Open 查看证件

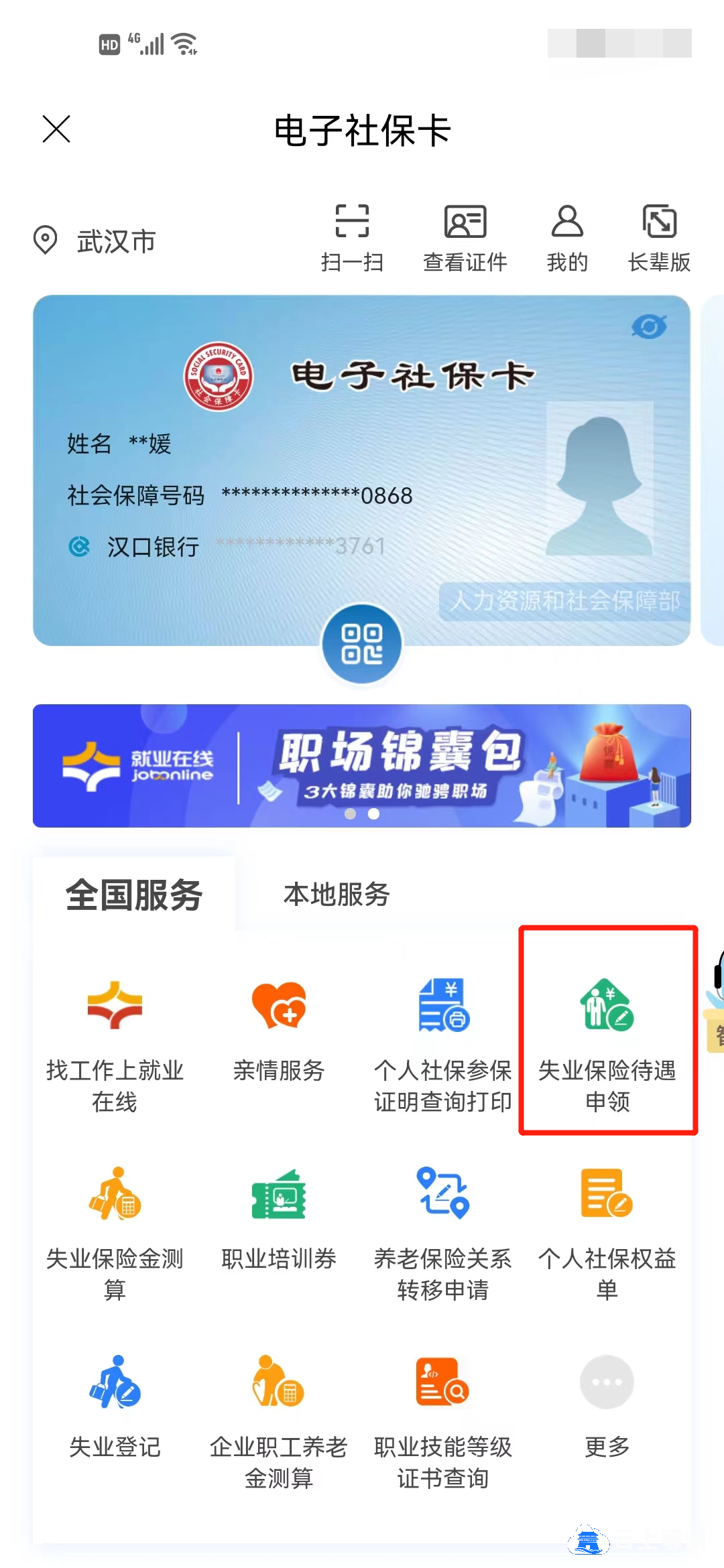point(465,238)
